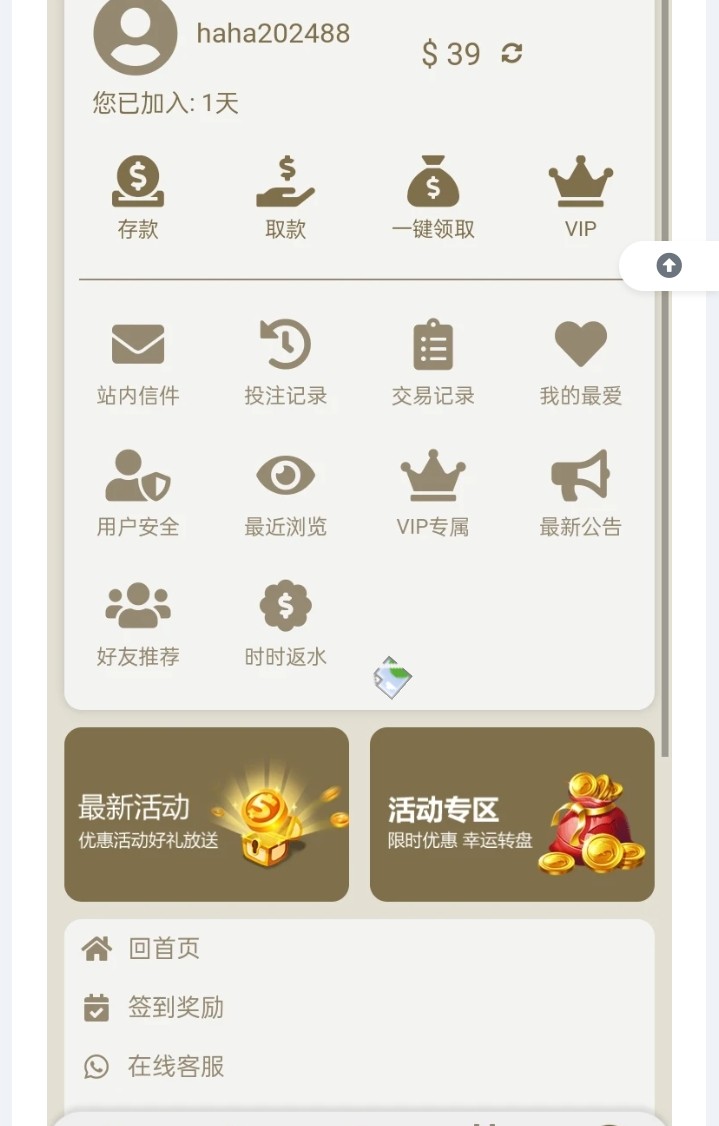Open 我的最爱 favorites
The height and width of the screenshot is (1126, 719).
[x=580, y=362]
